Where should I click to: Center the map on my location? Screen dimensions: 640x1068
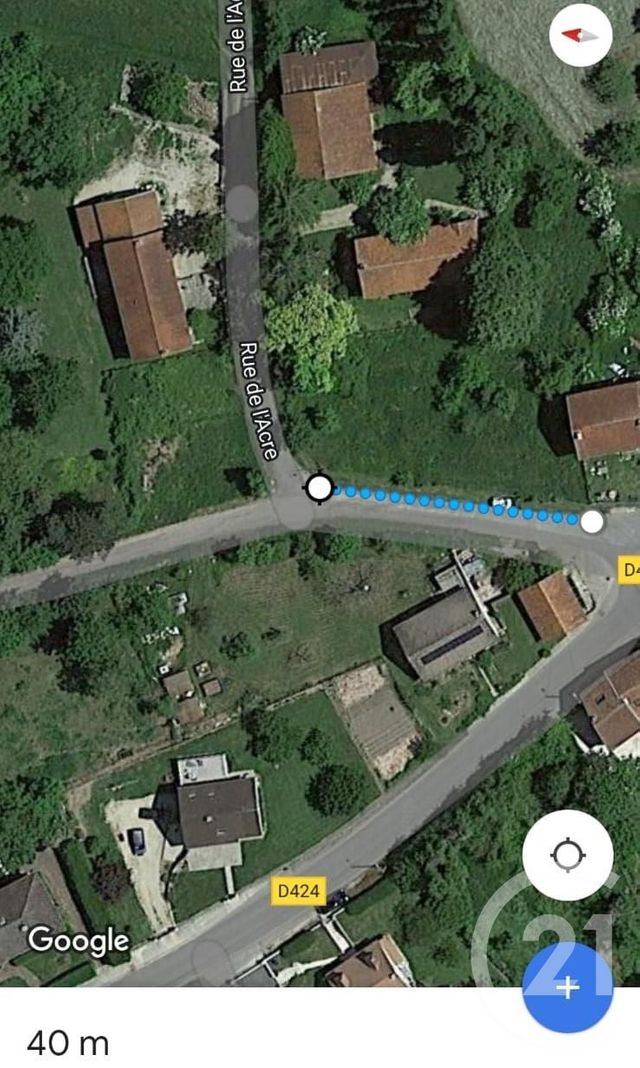[568, 856]
